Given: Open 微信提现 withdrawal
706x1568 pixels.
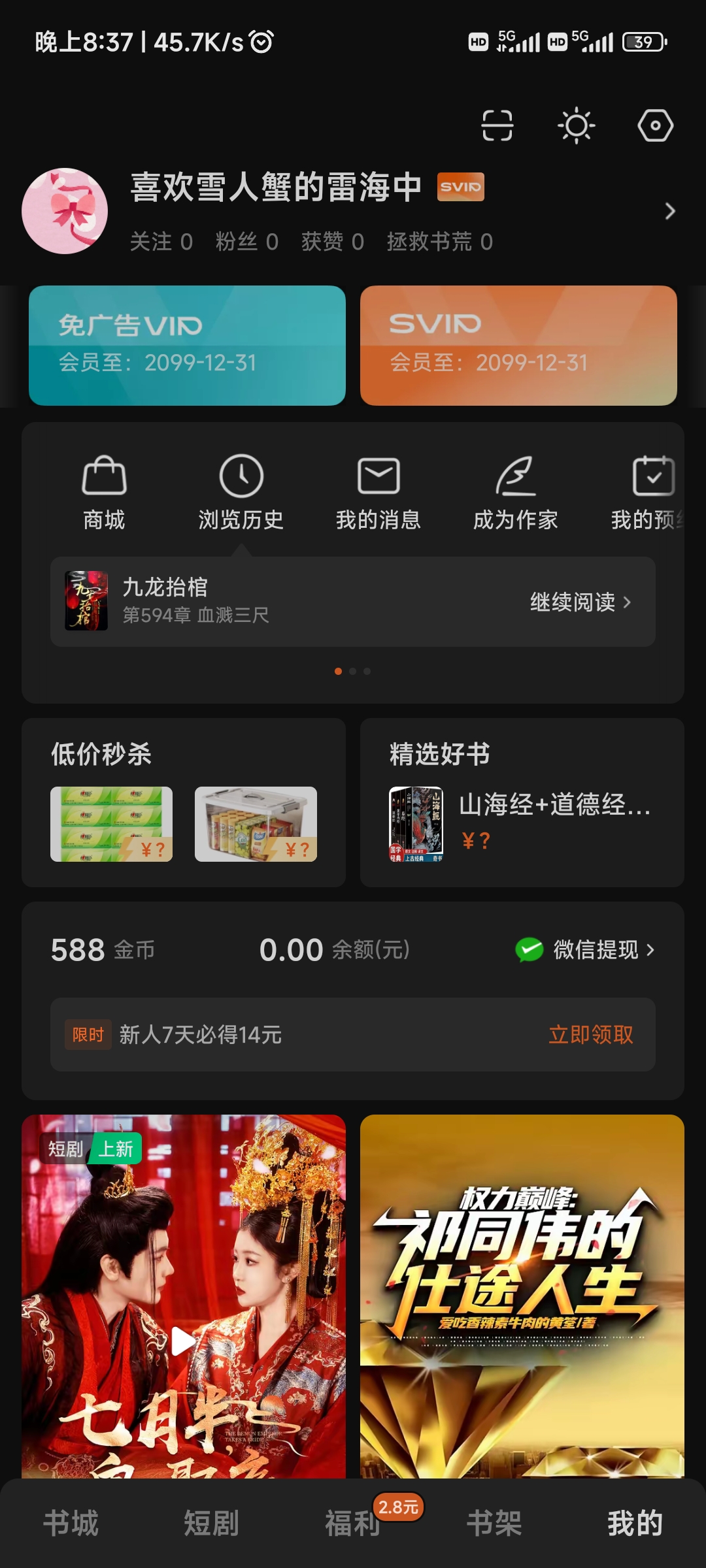Looking at the screenshot, I should tap(586, 950).
